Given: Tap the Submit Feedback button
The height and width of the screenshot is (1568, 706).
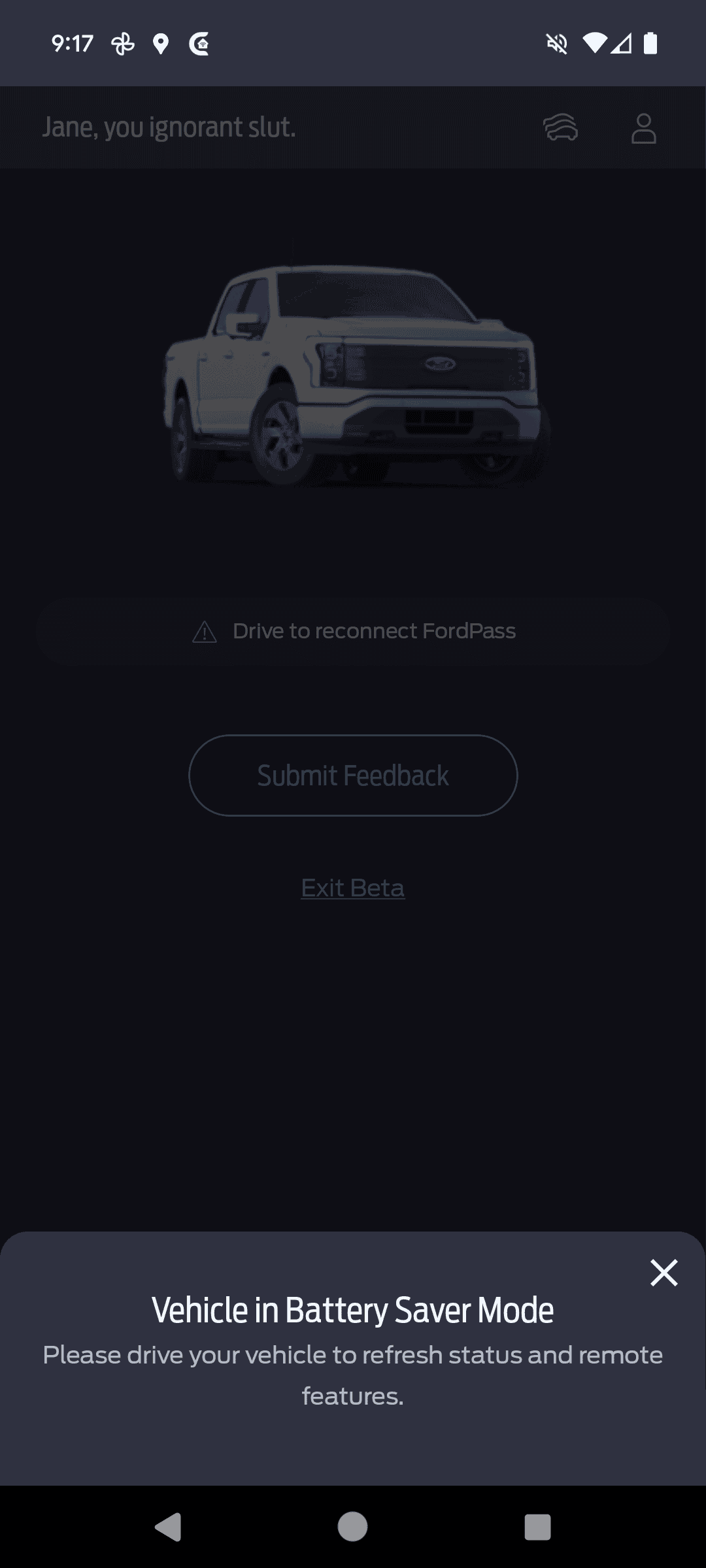Looking at the screenshot, I should [x=353, y=776].
